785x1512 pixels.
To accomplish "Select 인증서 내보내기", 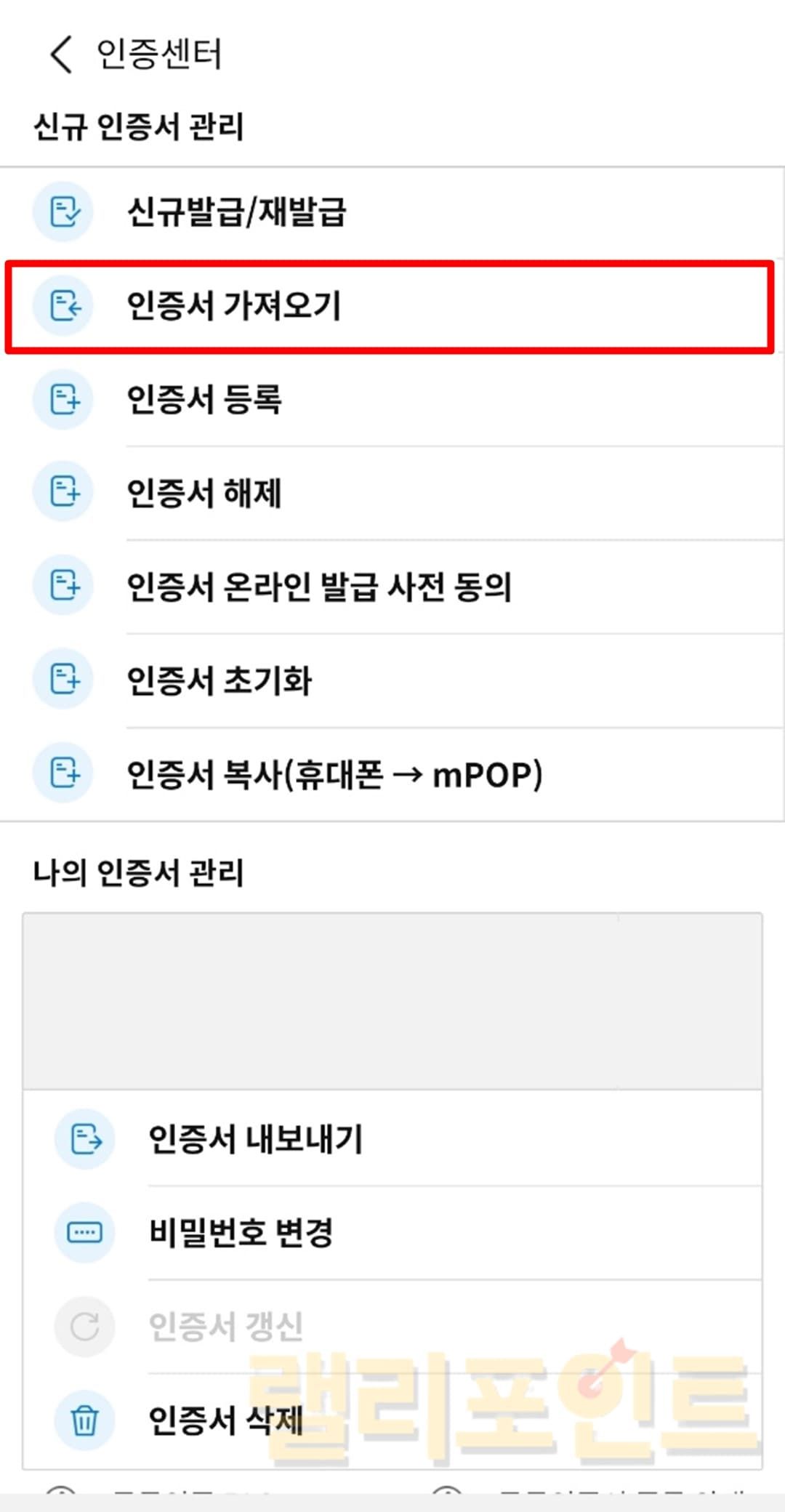I will (x=255, y=1139).
